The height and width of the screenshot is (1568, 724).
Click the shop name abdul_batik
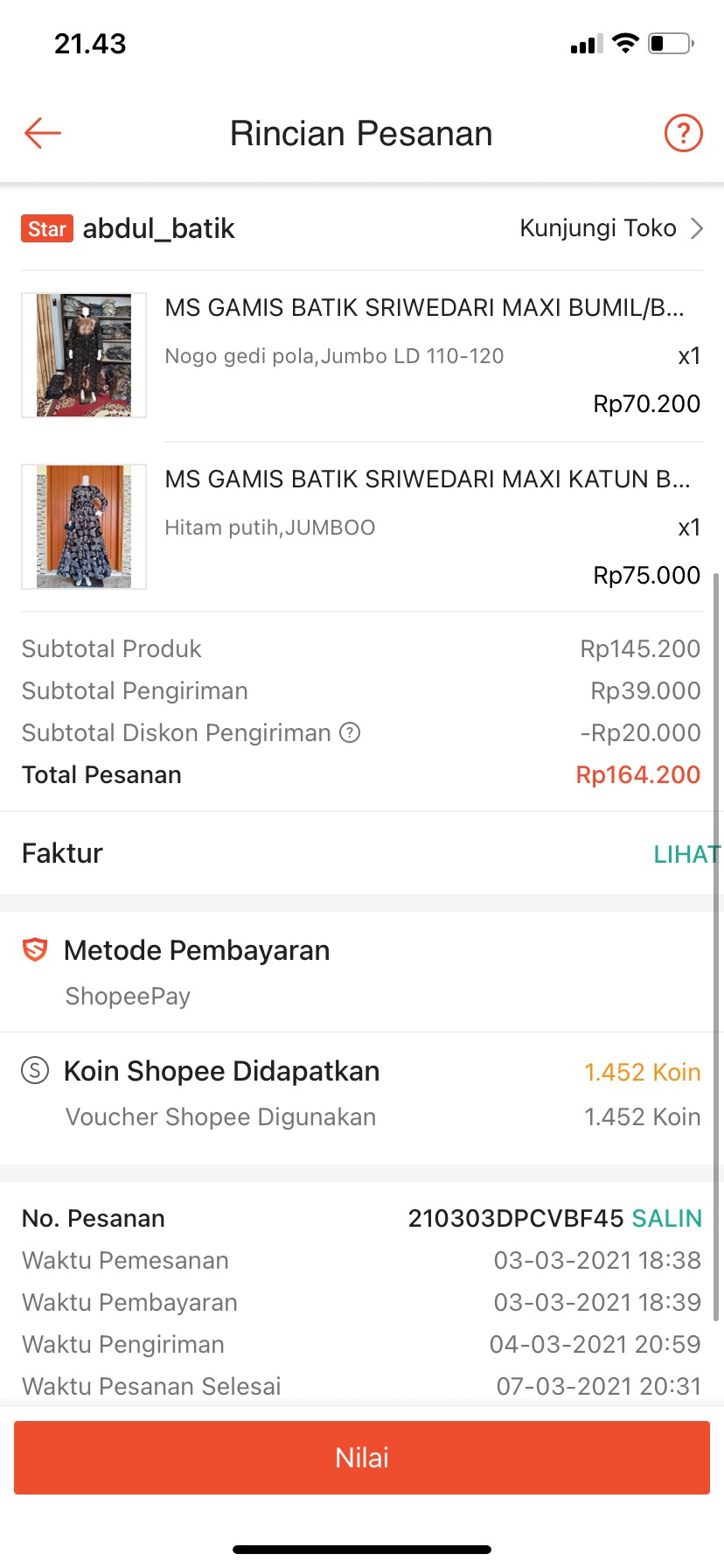157,227
